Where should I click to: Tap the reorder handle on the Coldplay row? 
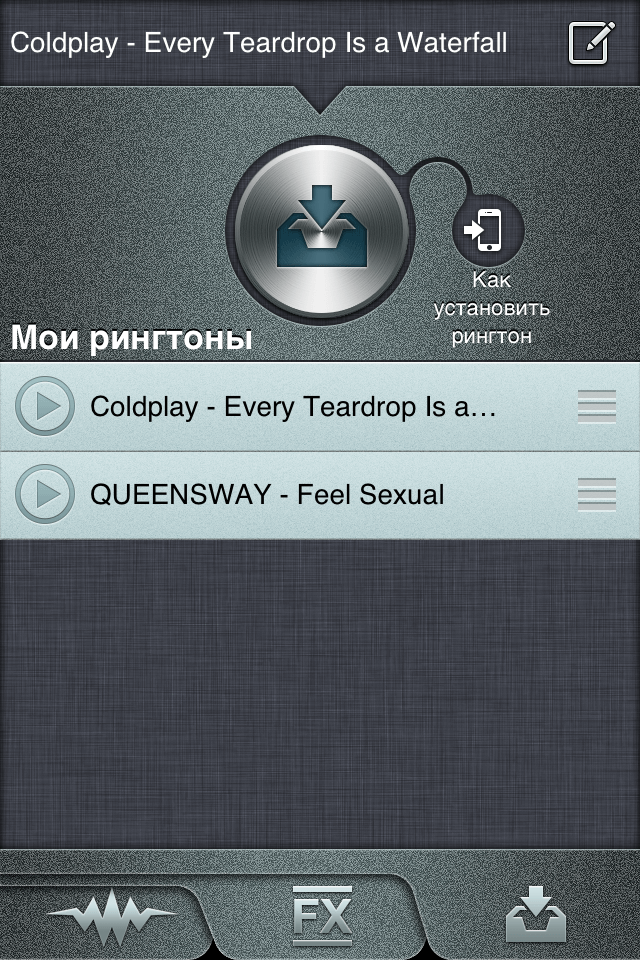click(596, 407)
